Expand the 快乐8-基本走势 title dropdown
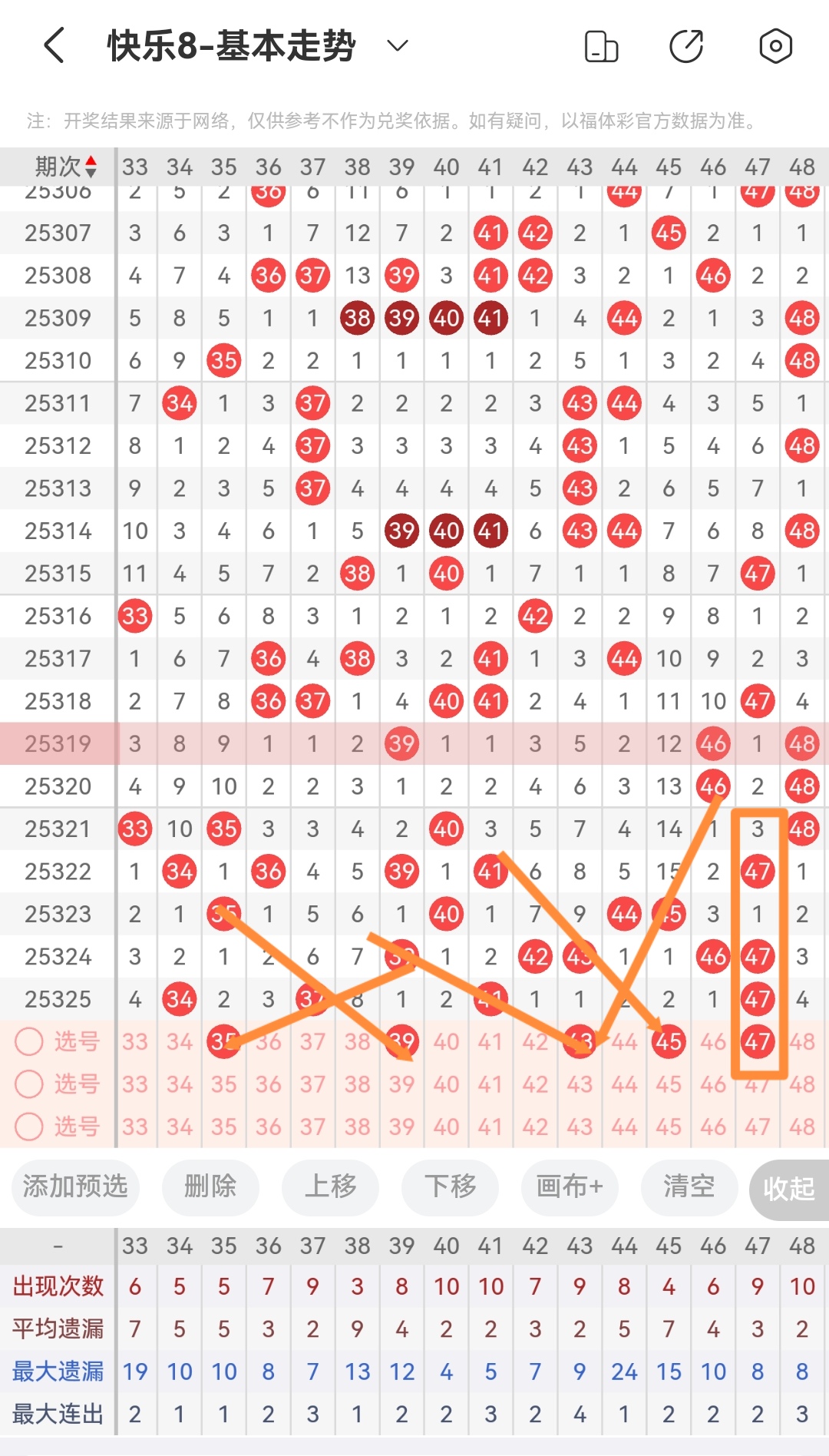The height and width of the screenshot is (1456, 829). 397,46
